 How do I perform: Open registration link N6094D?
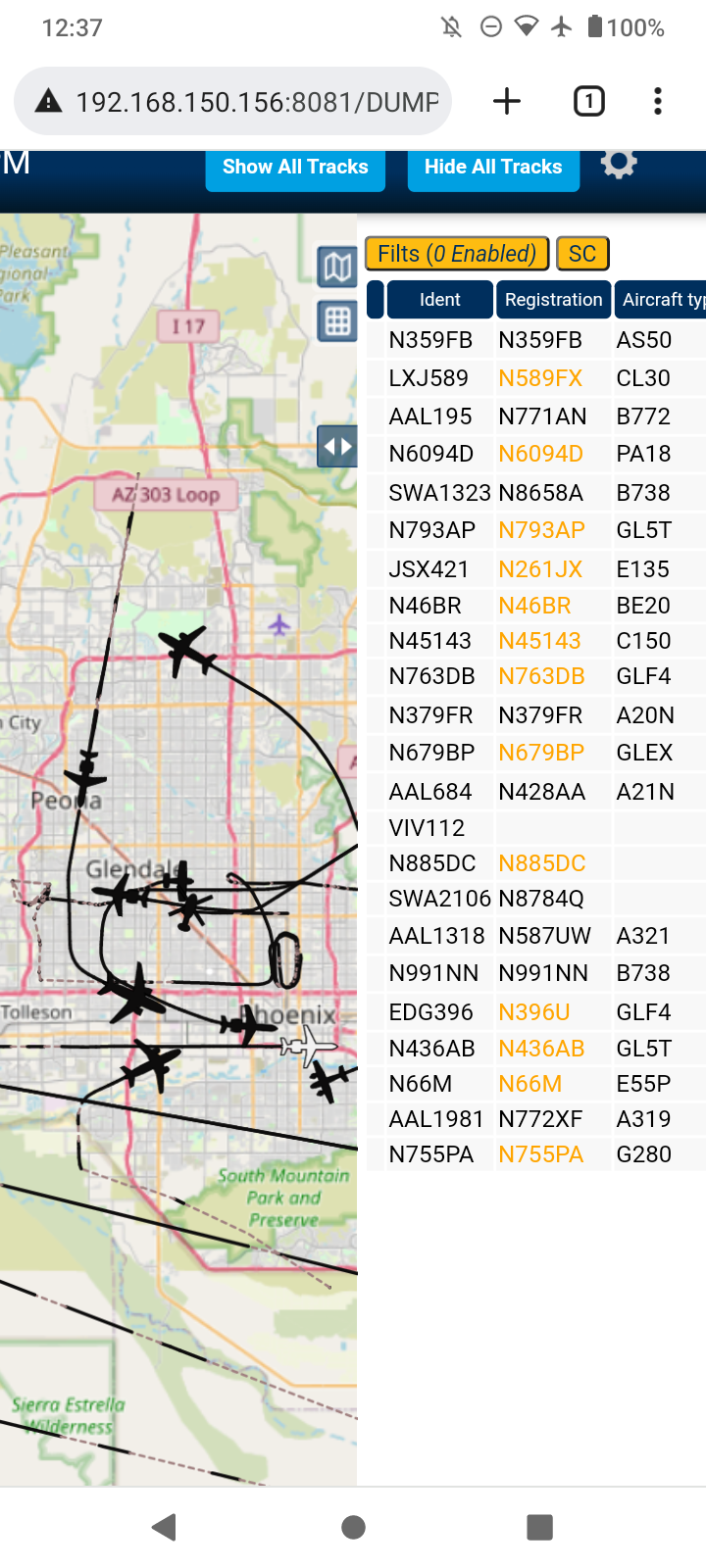point(540,454)
